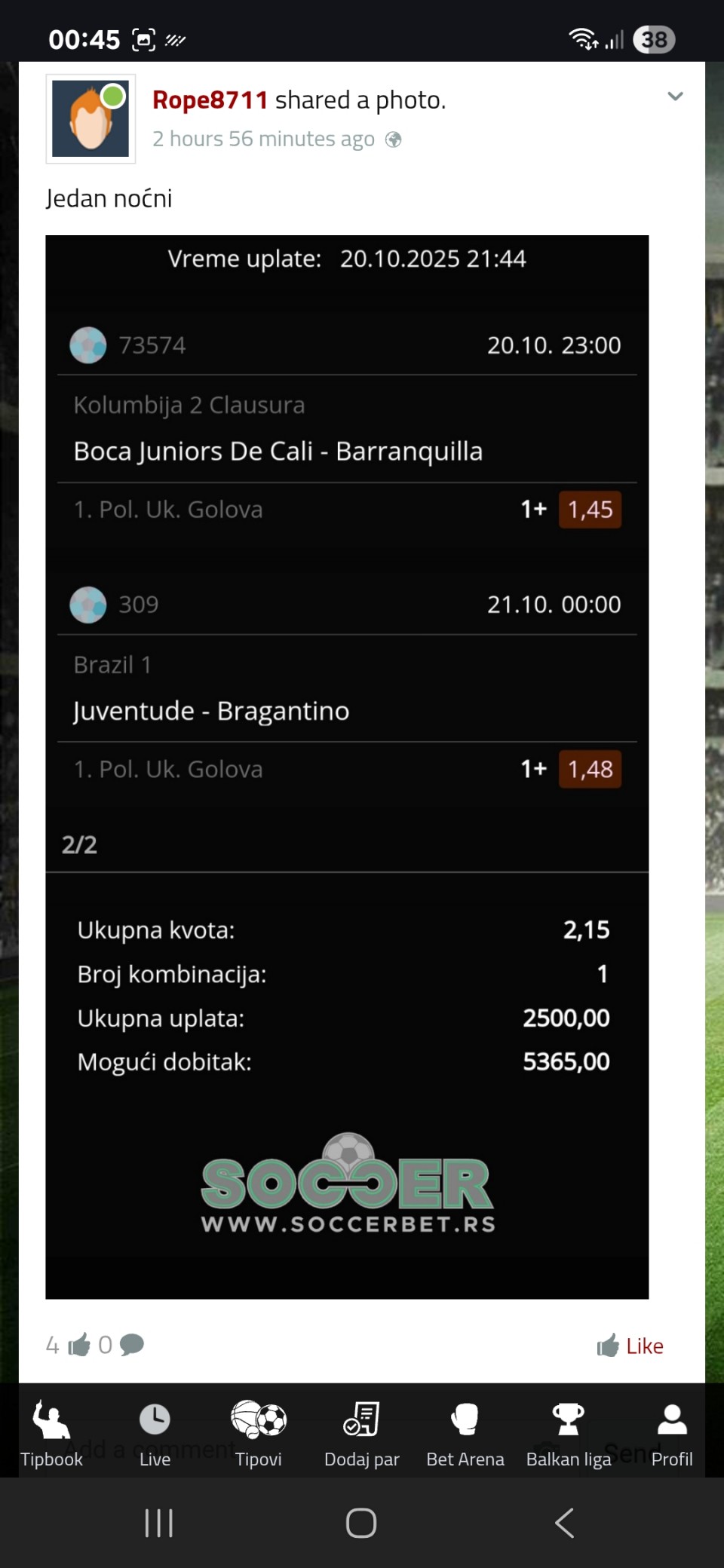The height and width of the screenshot is (1568, 724).
Task: Switch to Balkan liga tab
Action: click(x=568, y=1434)
